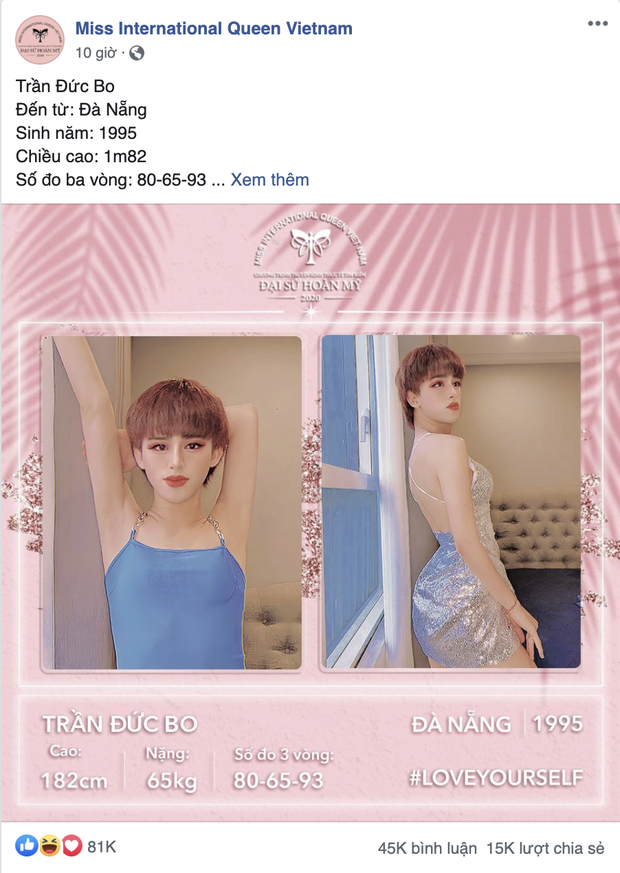Viewport: 620px width, 873px height.
Task: Tap the page profile picture
Action: pos(40,40)
